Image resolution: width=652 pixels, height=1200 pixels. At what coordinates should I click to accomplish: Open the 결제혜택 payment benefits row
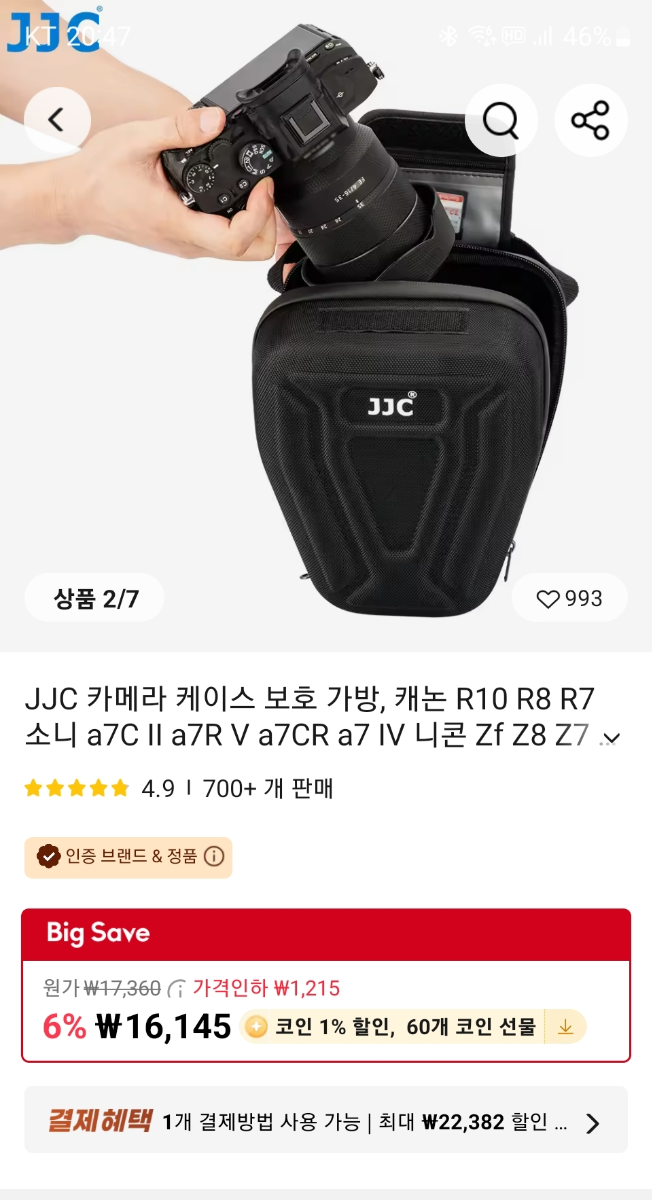[x=326, y=1122]
